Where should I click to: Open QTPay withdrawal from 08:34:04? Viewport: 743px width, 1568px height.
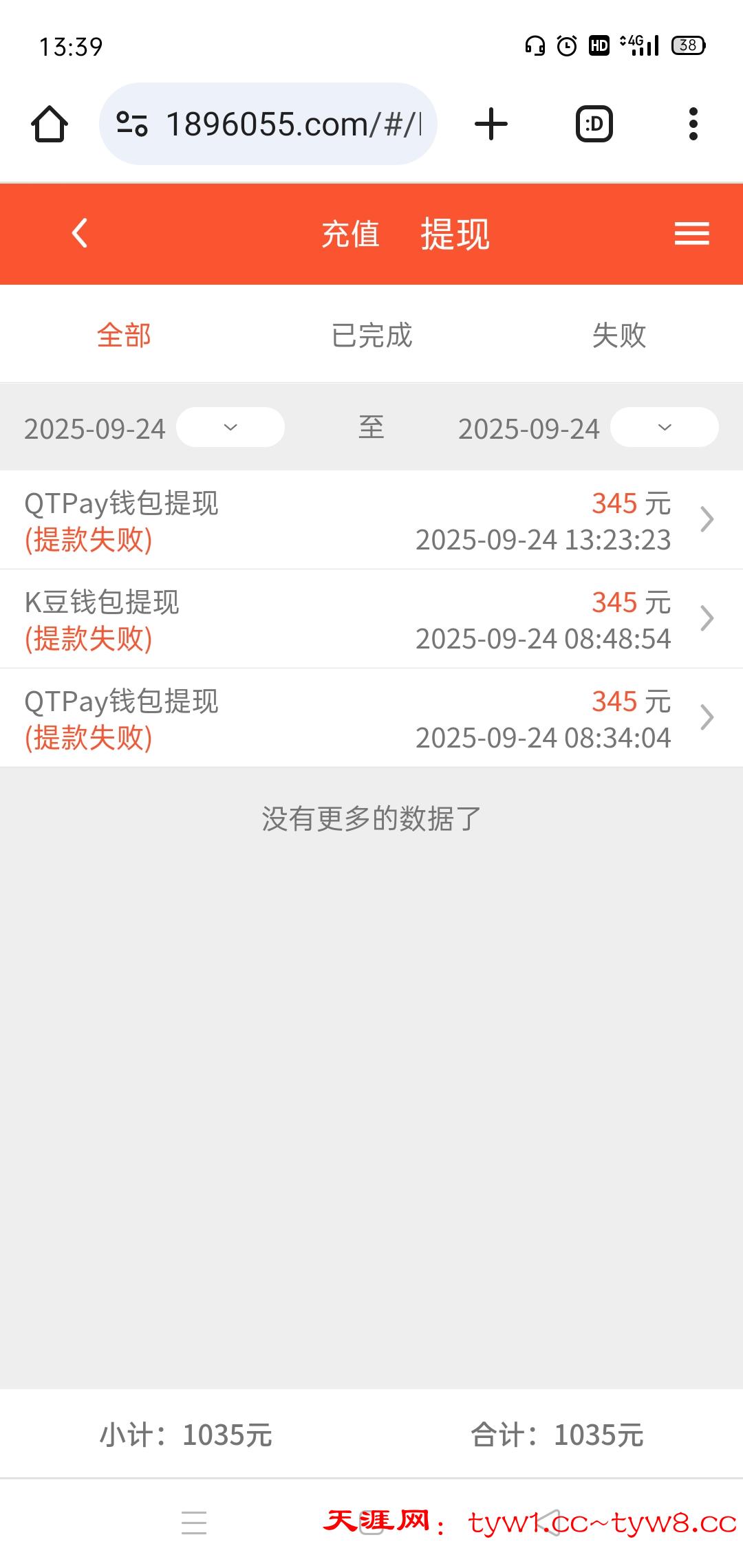click(371, 718)
